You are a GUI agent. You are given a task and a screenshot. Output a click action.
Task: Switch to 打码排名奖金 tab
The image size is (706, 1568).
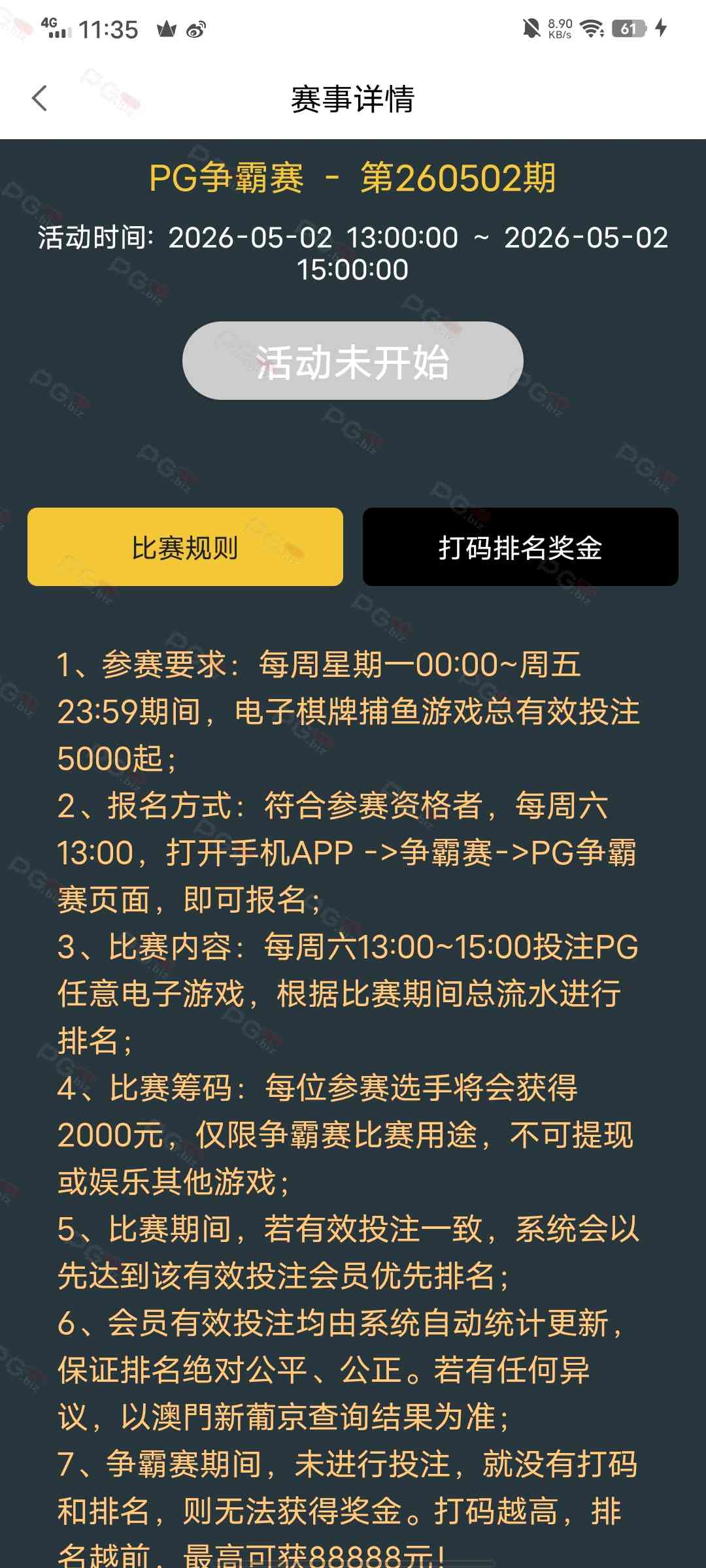click(x=520, y=547)
